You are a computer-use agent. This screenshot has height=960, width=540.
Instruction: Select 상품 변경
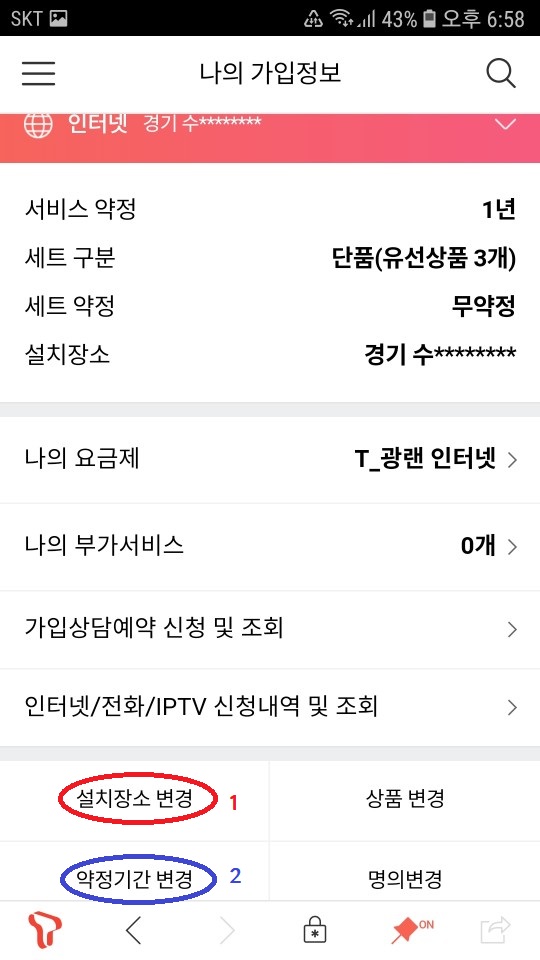(405, 798)
